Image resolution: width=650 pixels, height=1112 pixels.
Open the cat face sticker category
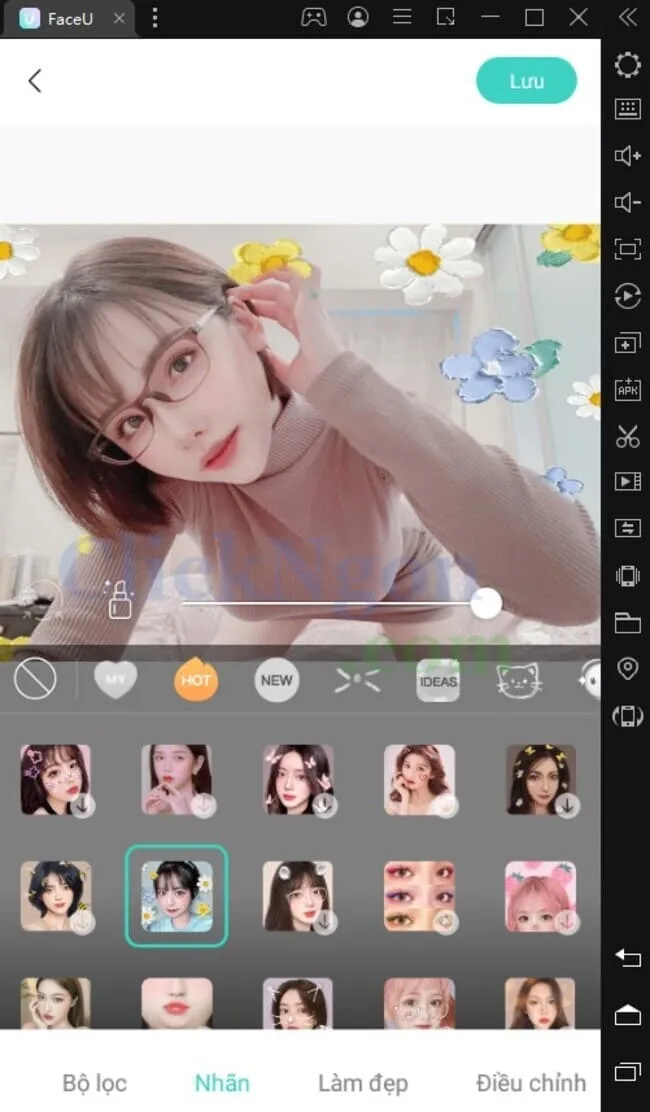click(x=518, y=681)
